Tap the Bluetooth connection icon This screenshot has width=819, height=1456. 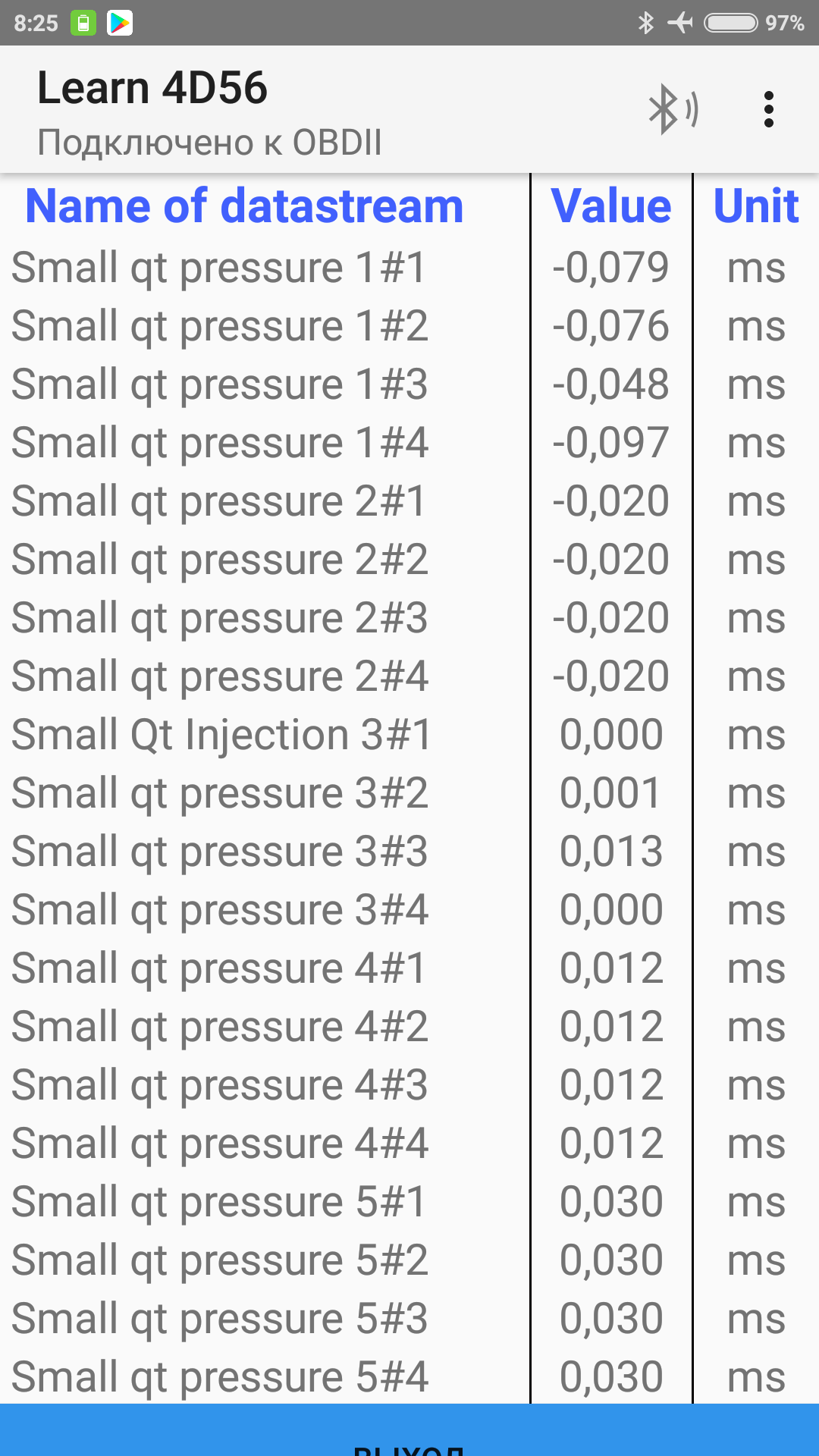(x=672, y=110)
